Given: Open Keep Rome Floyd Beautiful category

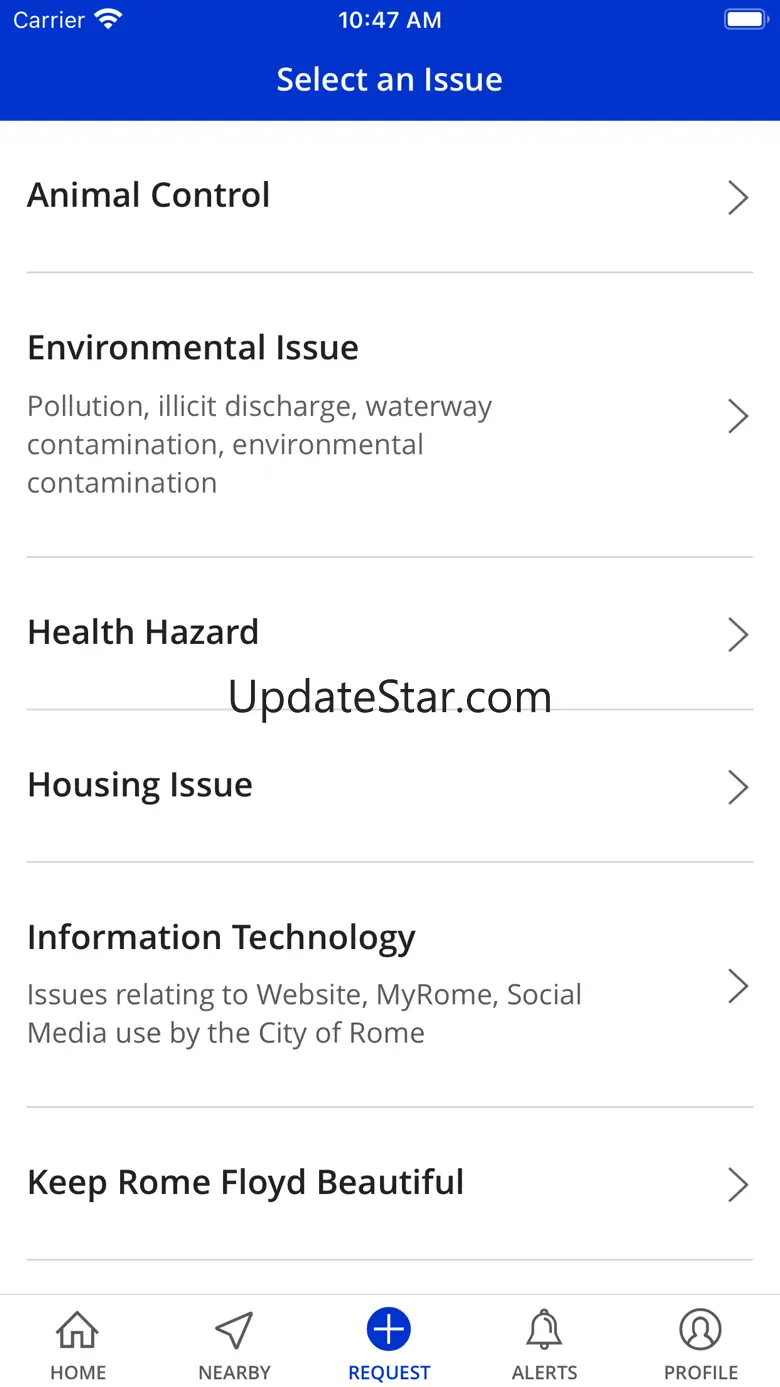Looking at the screenshot, I should (389, 1183).
